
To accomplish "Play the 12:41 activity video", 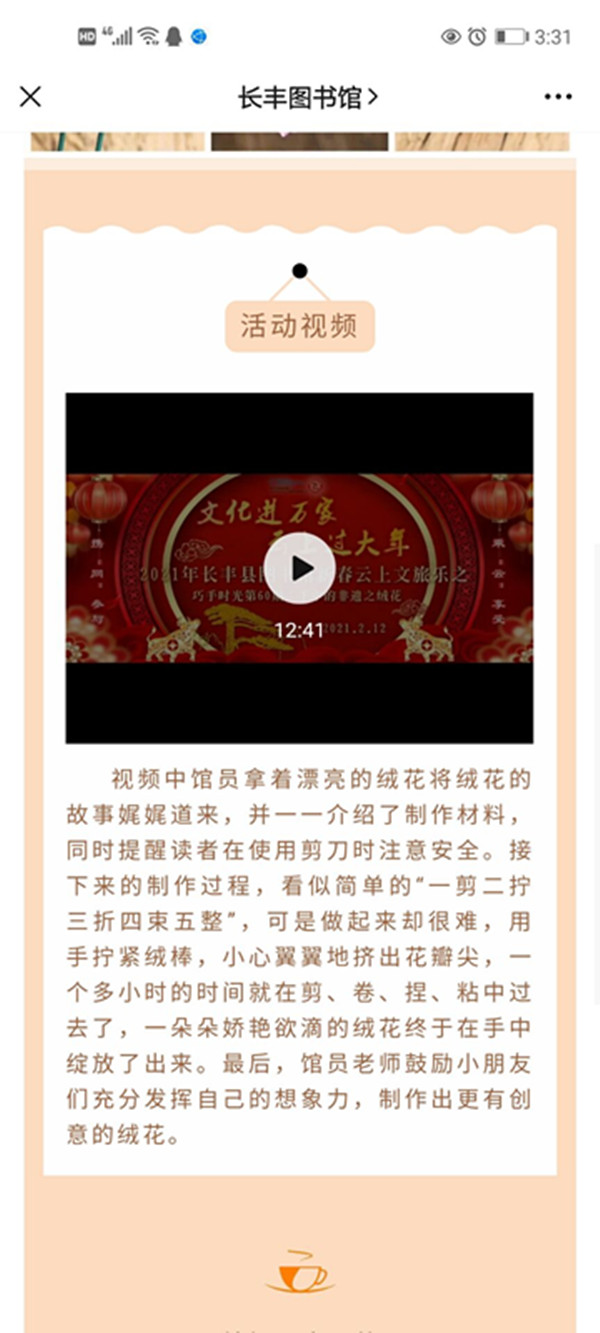I will (x=299, y=568).
